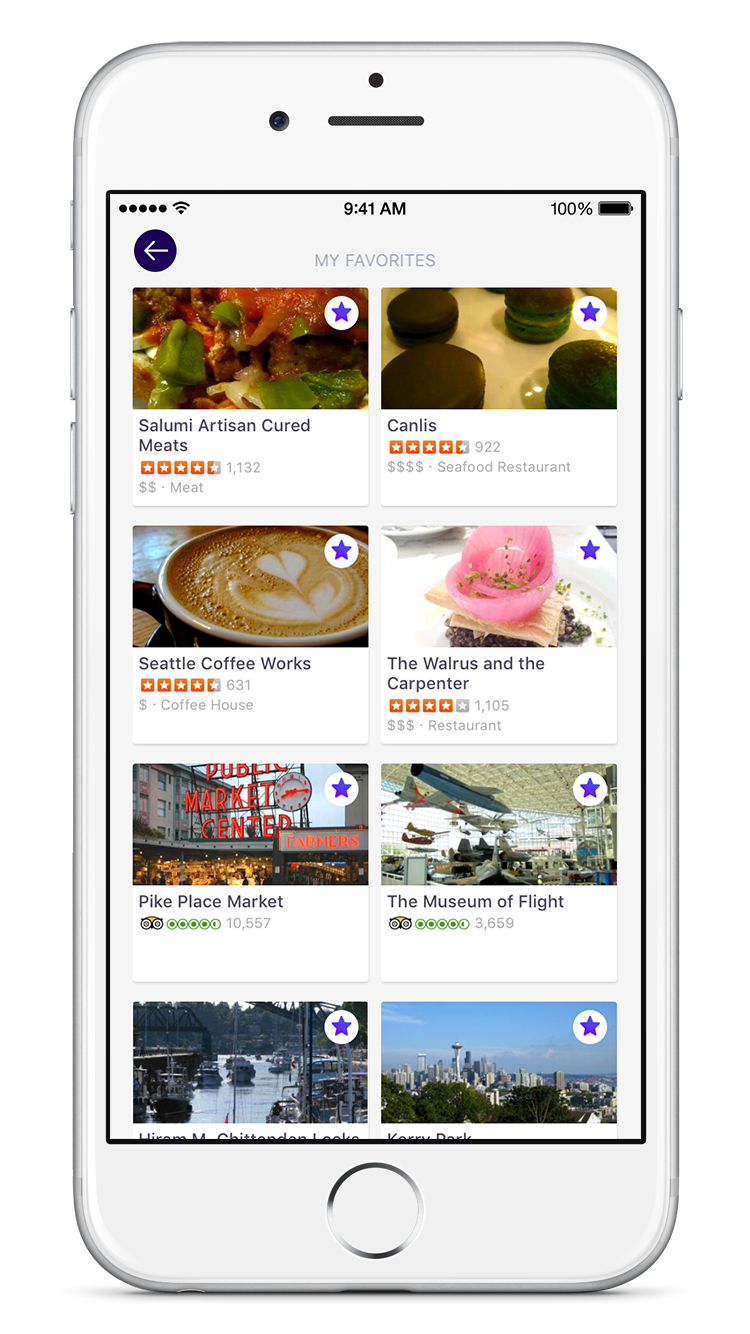Open the Kerry Park card
750x1334 pixels.
(499, 1071)
